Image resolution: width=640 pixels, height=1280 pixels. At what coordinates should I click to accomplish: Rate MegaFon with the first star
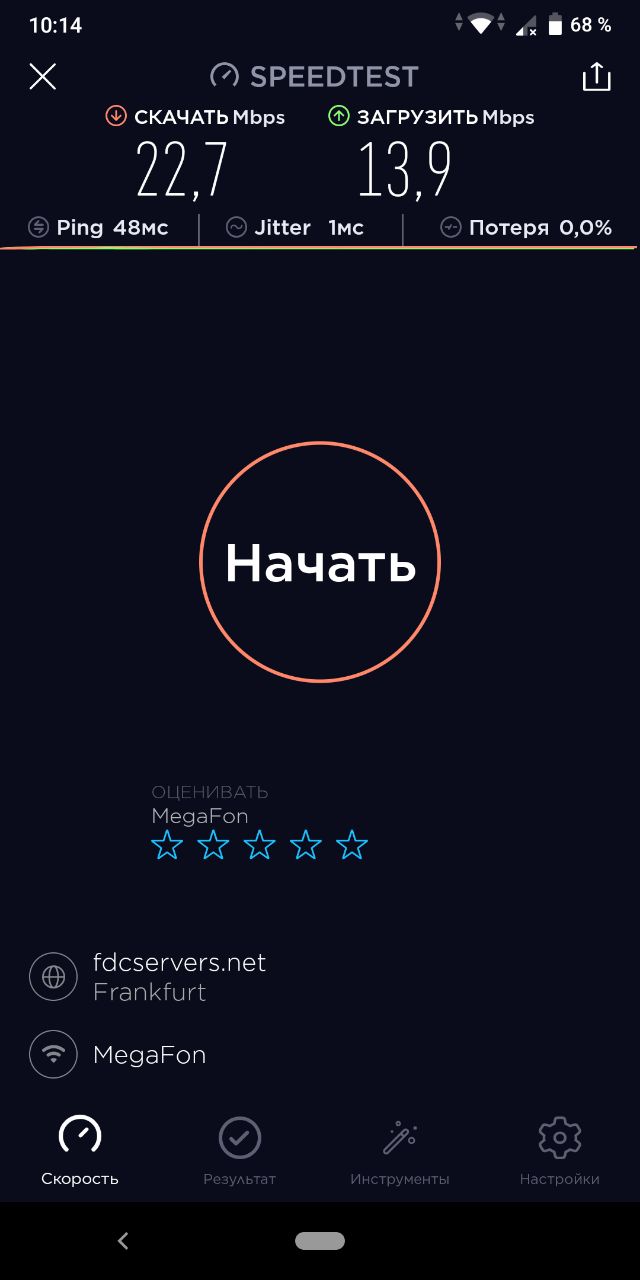pos(167,846)
